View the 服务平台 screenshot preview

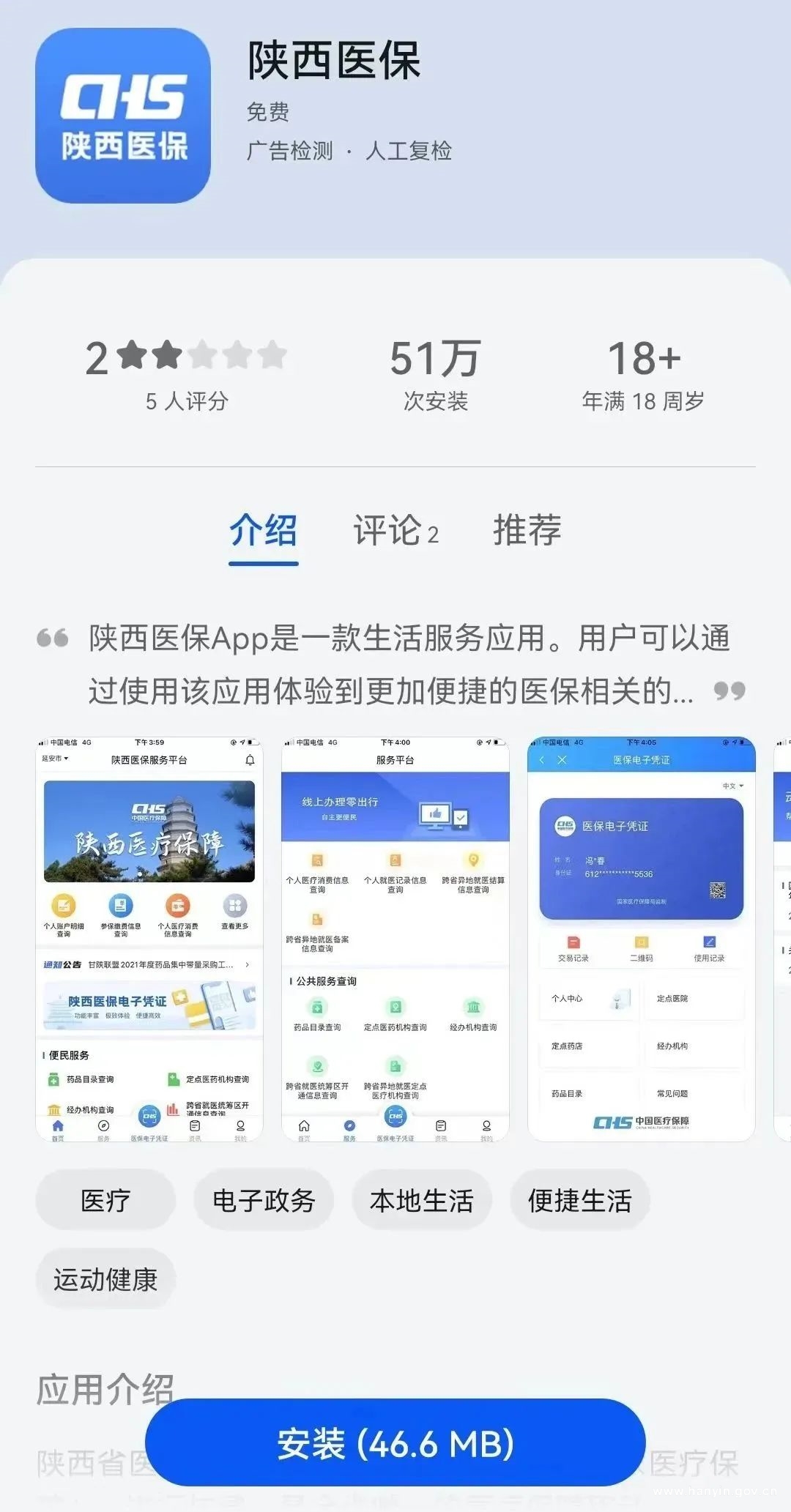[395, 939]
